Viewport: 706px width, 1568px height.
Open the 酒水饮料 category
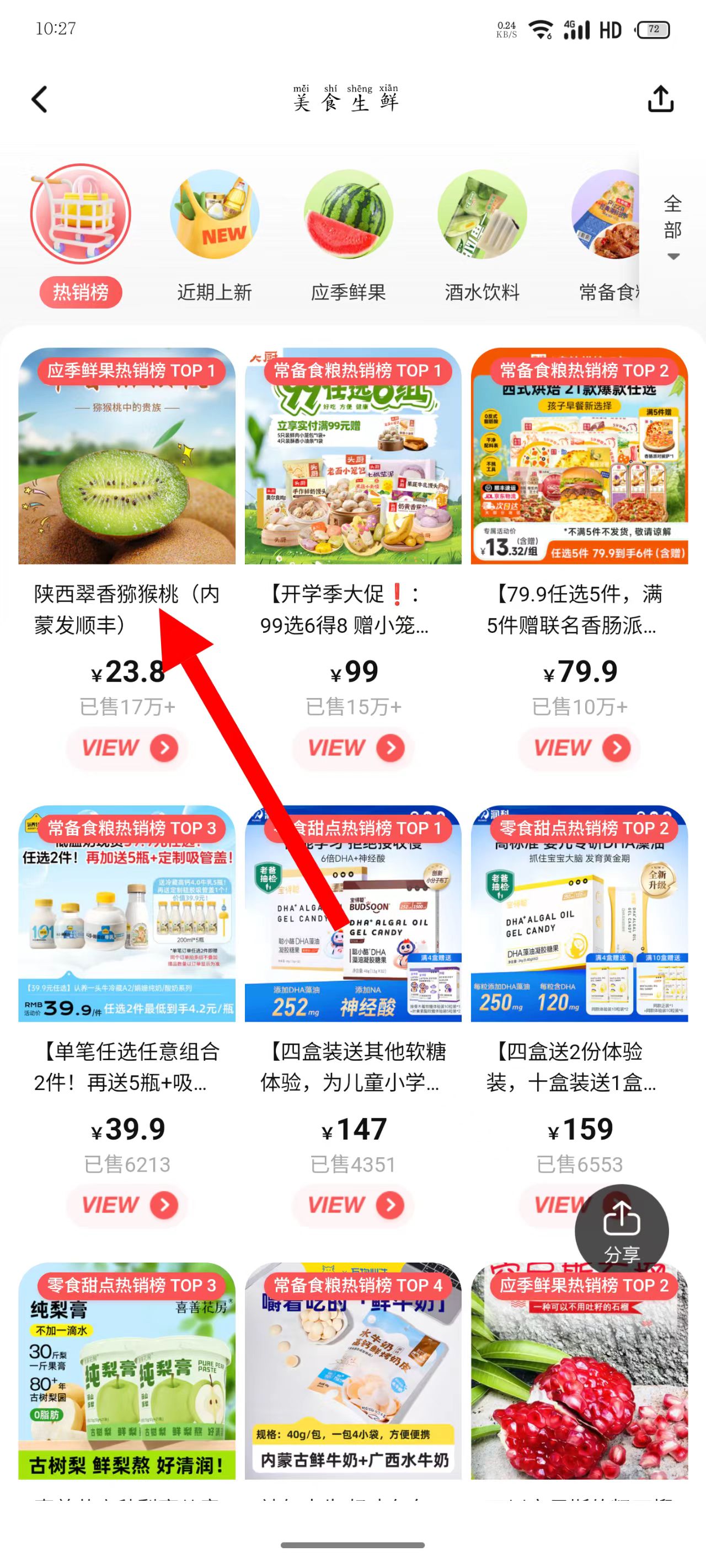pyautogui.click(x=482, y=234)
